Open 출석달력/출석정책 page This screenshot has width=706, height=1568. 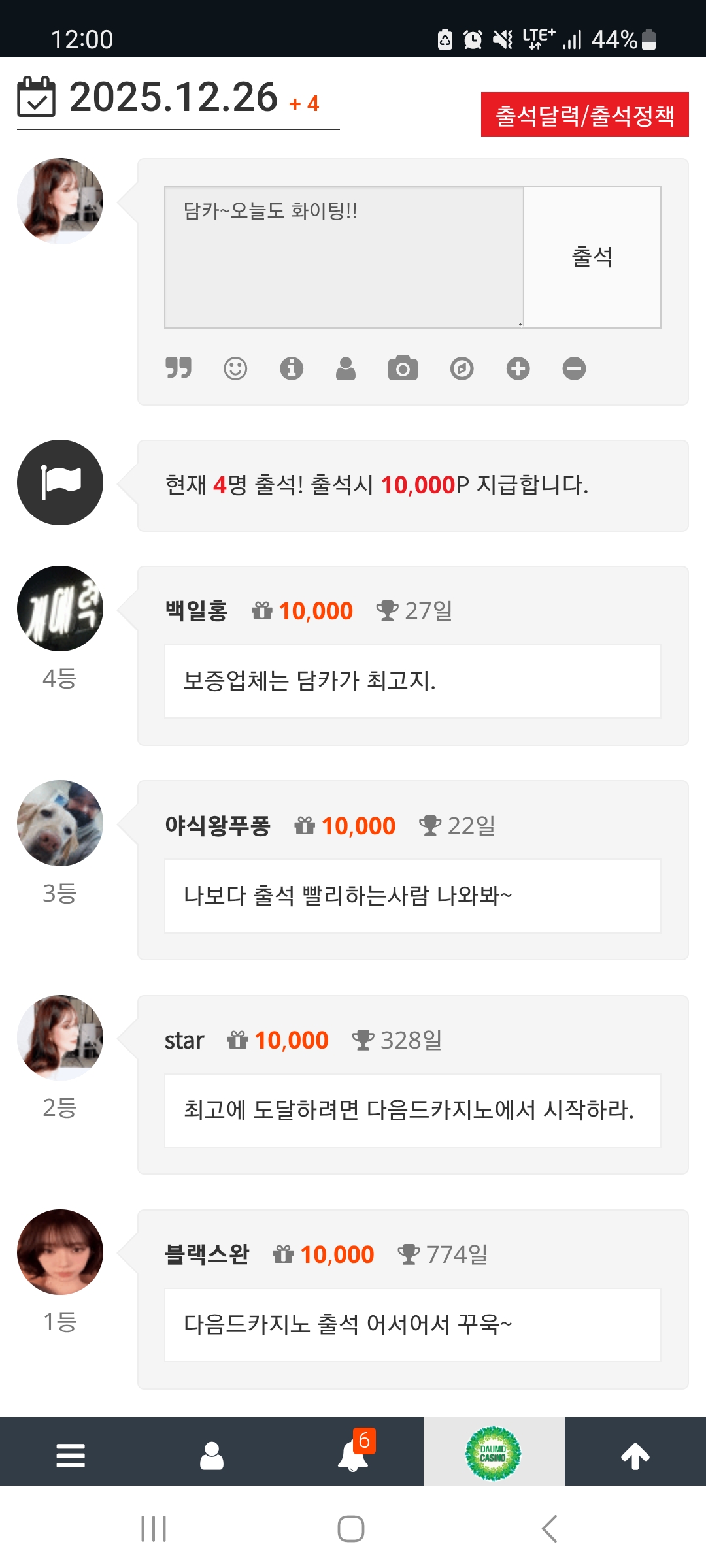(x=584, y=115)
